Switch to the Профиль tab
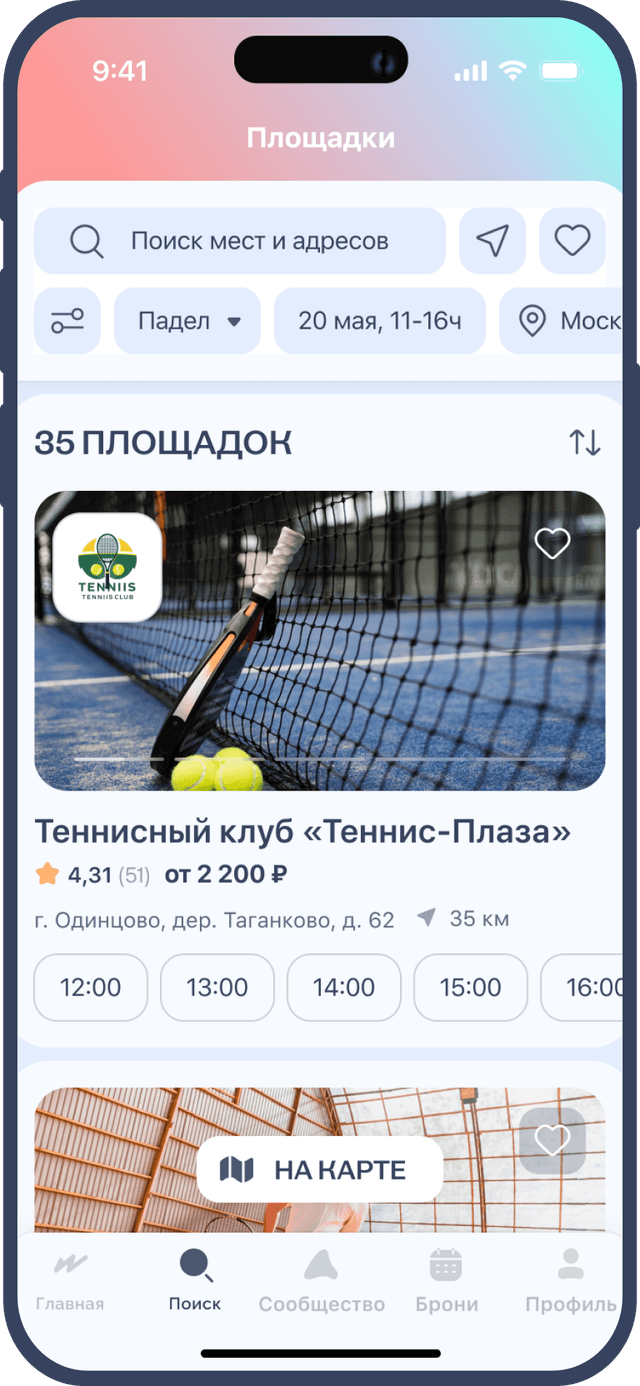The image size is (640, 1386). point(571,1281)
